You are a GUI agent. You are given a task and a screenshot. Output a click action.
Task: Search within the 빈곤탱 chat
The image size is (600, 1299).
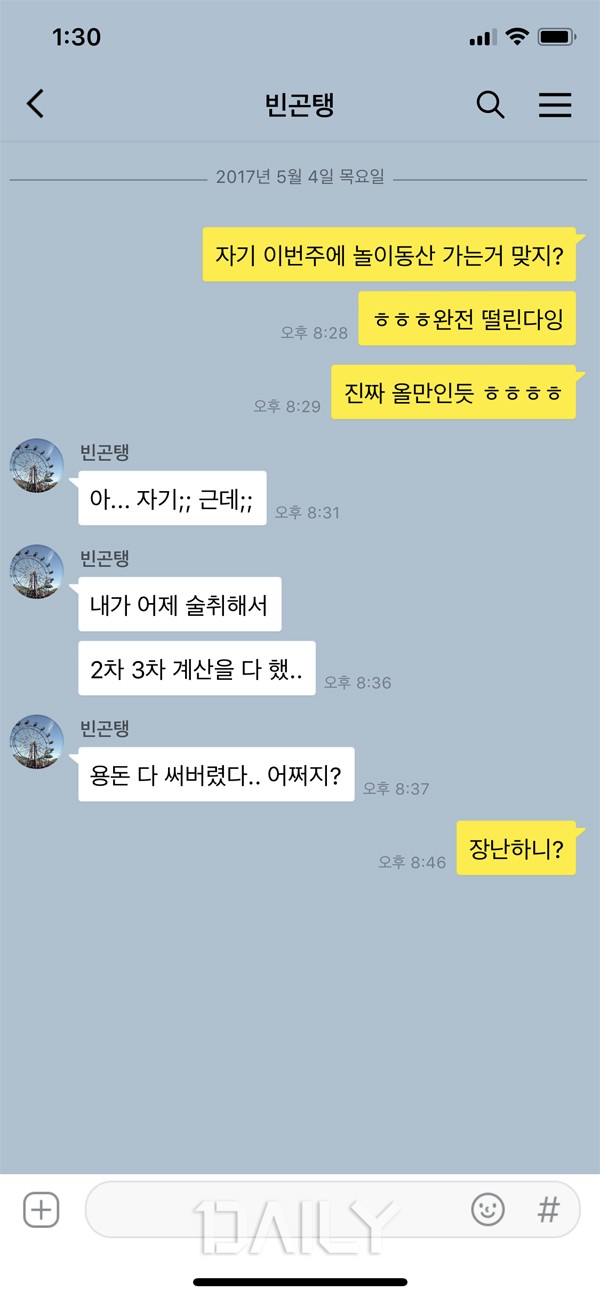(x=490, y=104)
